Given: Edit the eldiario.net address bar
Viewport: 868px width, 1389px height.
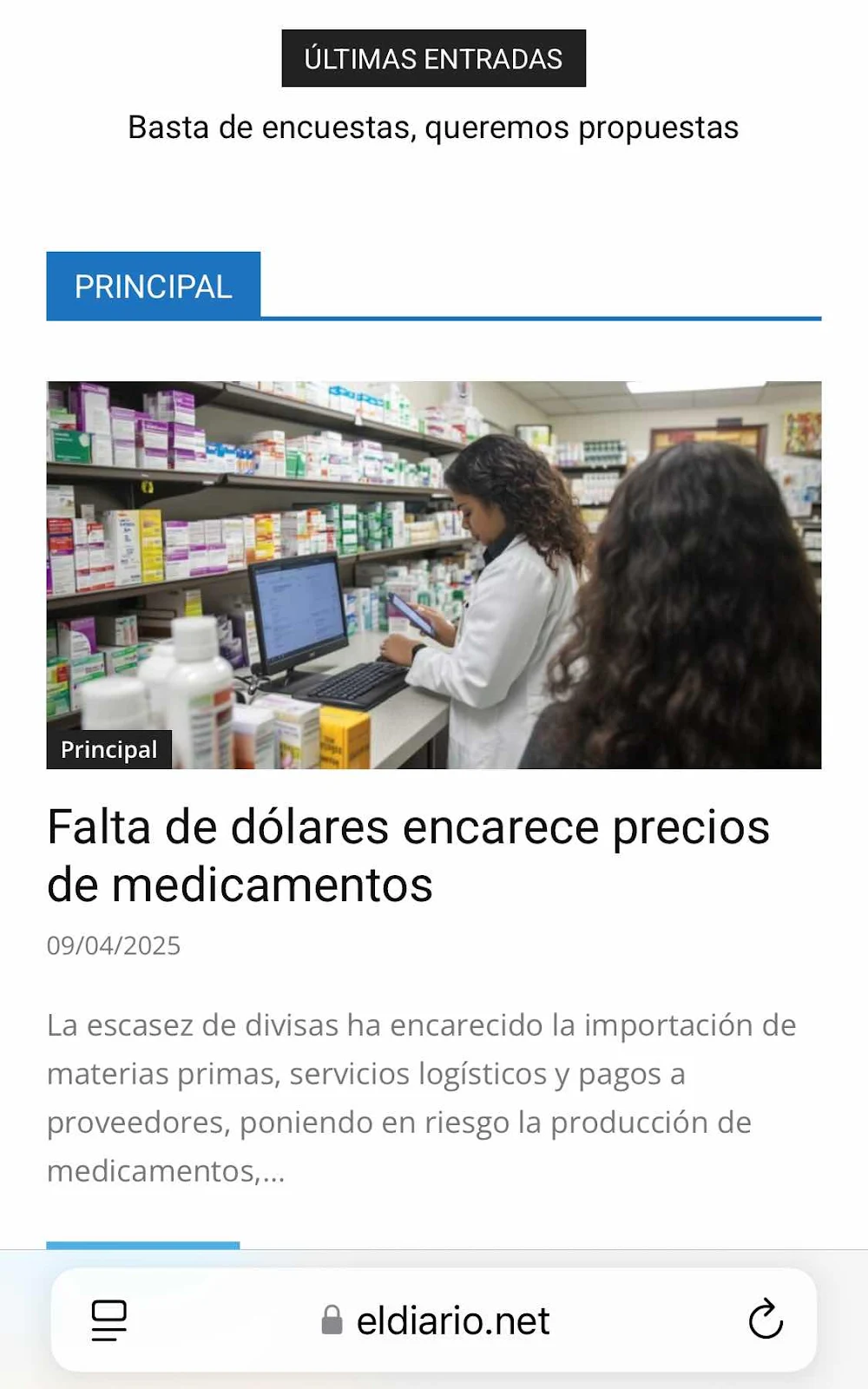Looking at the screenshot, I should click(x=451, y=1320).
